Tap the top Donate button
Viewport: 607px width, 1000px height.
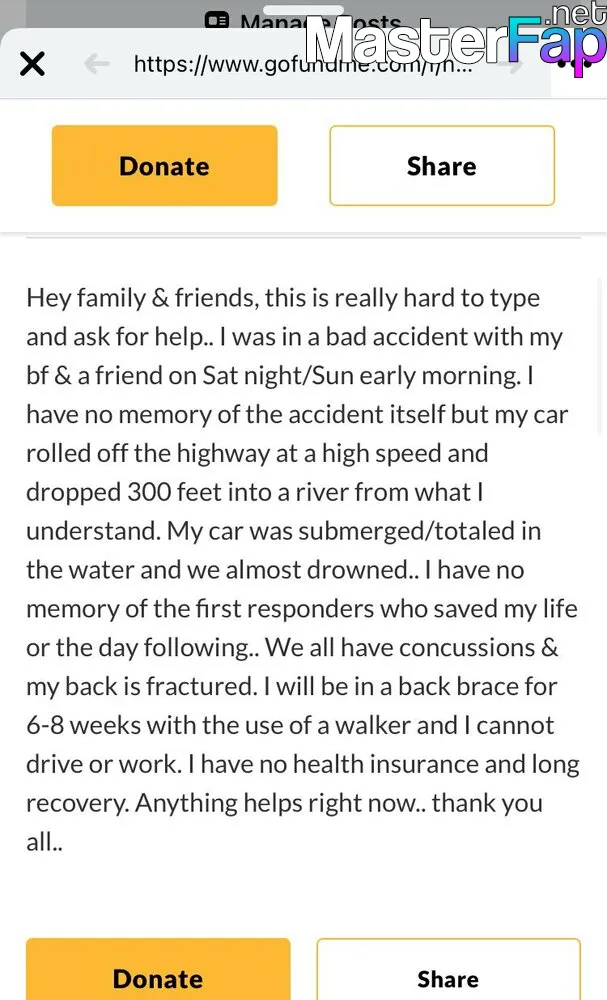(x=165, y=166)
